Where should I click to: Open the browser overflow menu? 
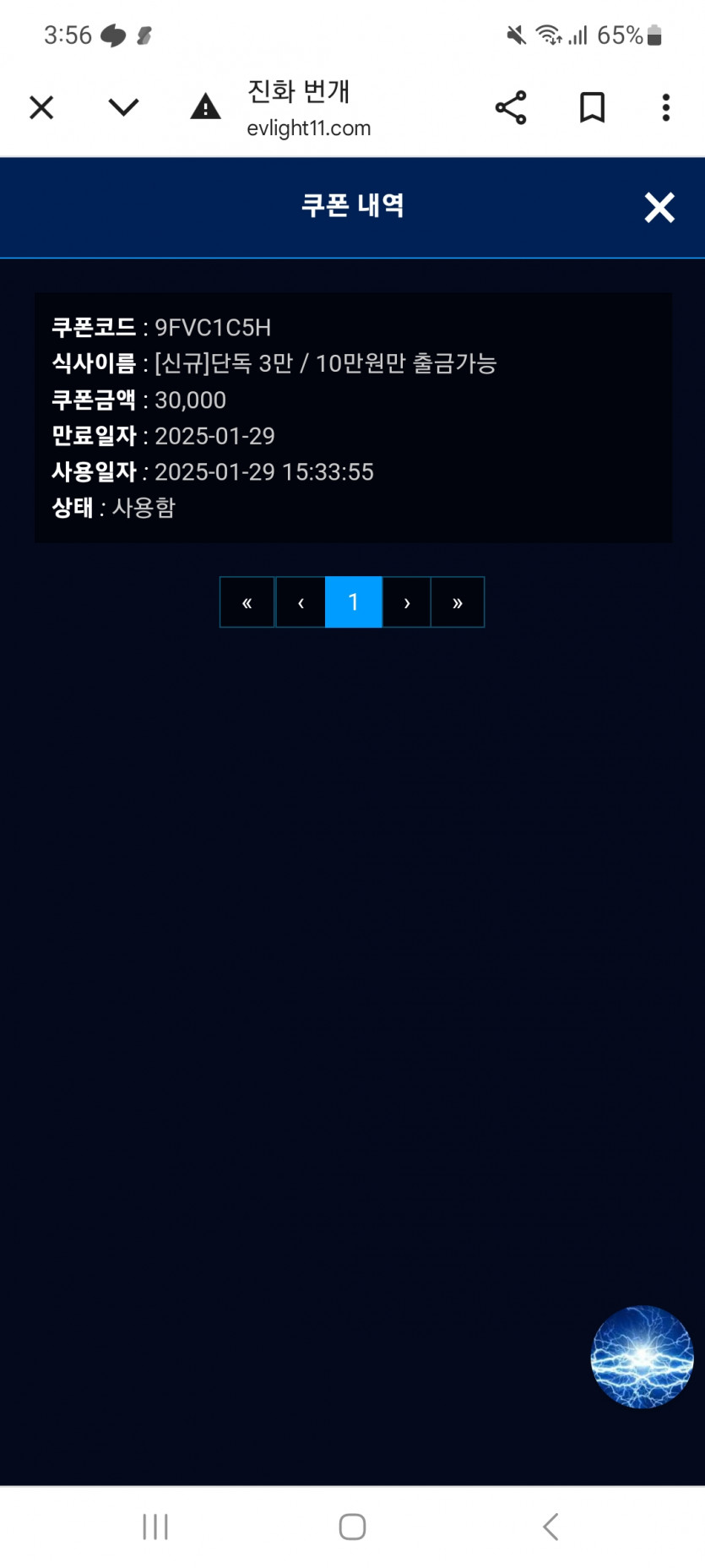666,107
